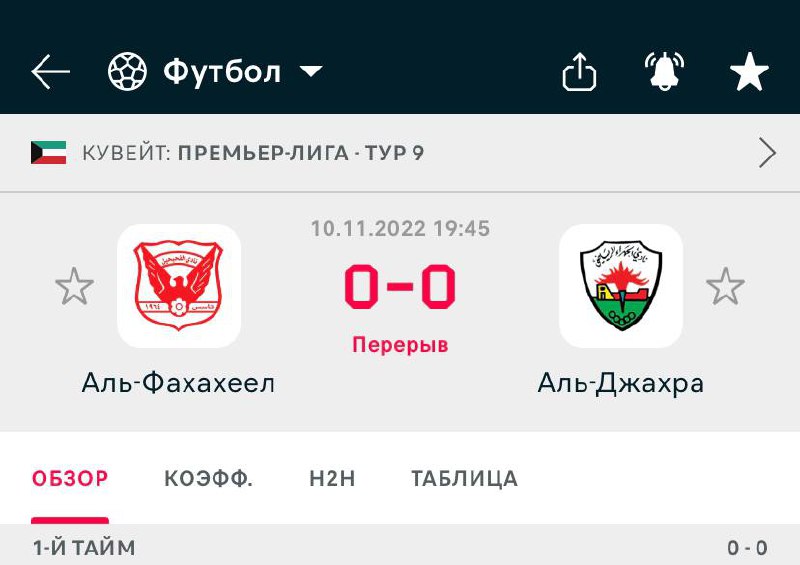The width and height of the screenshot is (800, 565).
Task: Favorite the Аль-Фахахеел team star
Action: tap(74, 287)
